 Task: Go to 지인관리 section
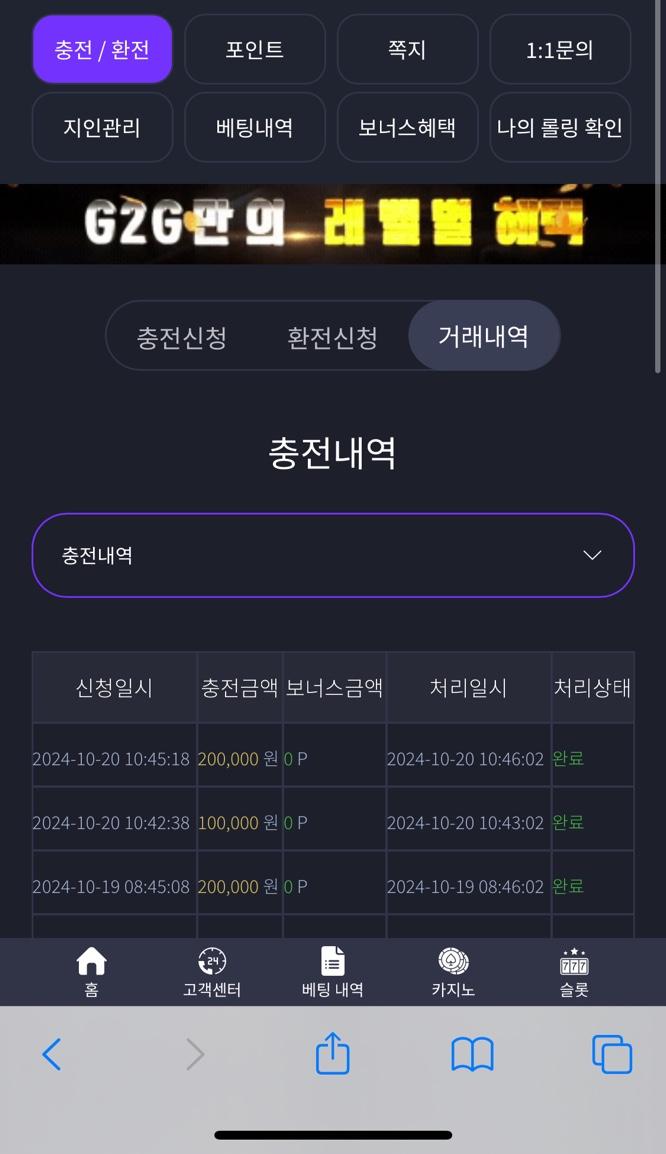tap(102, 127)
